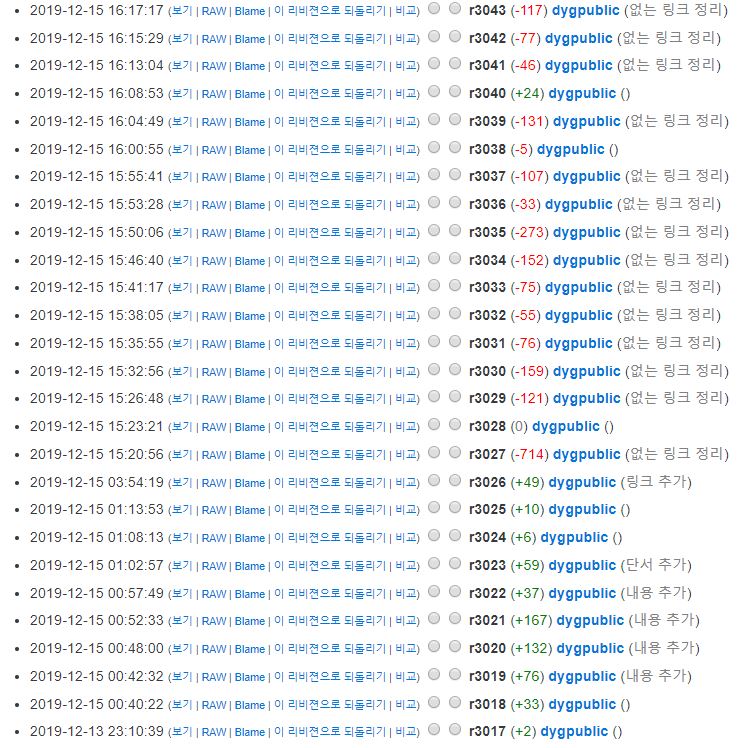Select the second radio button for r3023

tap(455, 565)
